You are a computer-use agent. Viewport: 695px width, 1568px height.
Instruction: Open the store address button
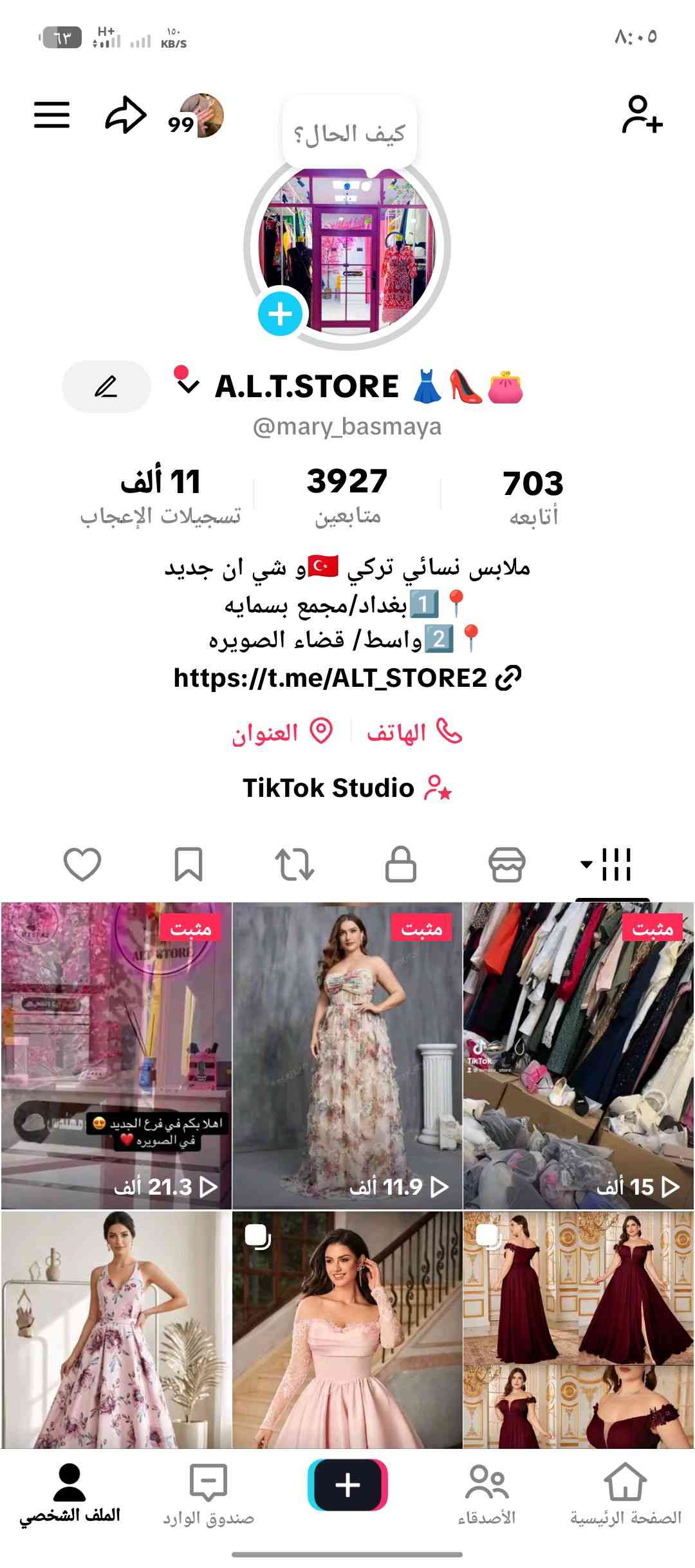pos(282,733)
